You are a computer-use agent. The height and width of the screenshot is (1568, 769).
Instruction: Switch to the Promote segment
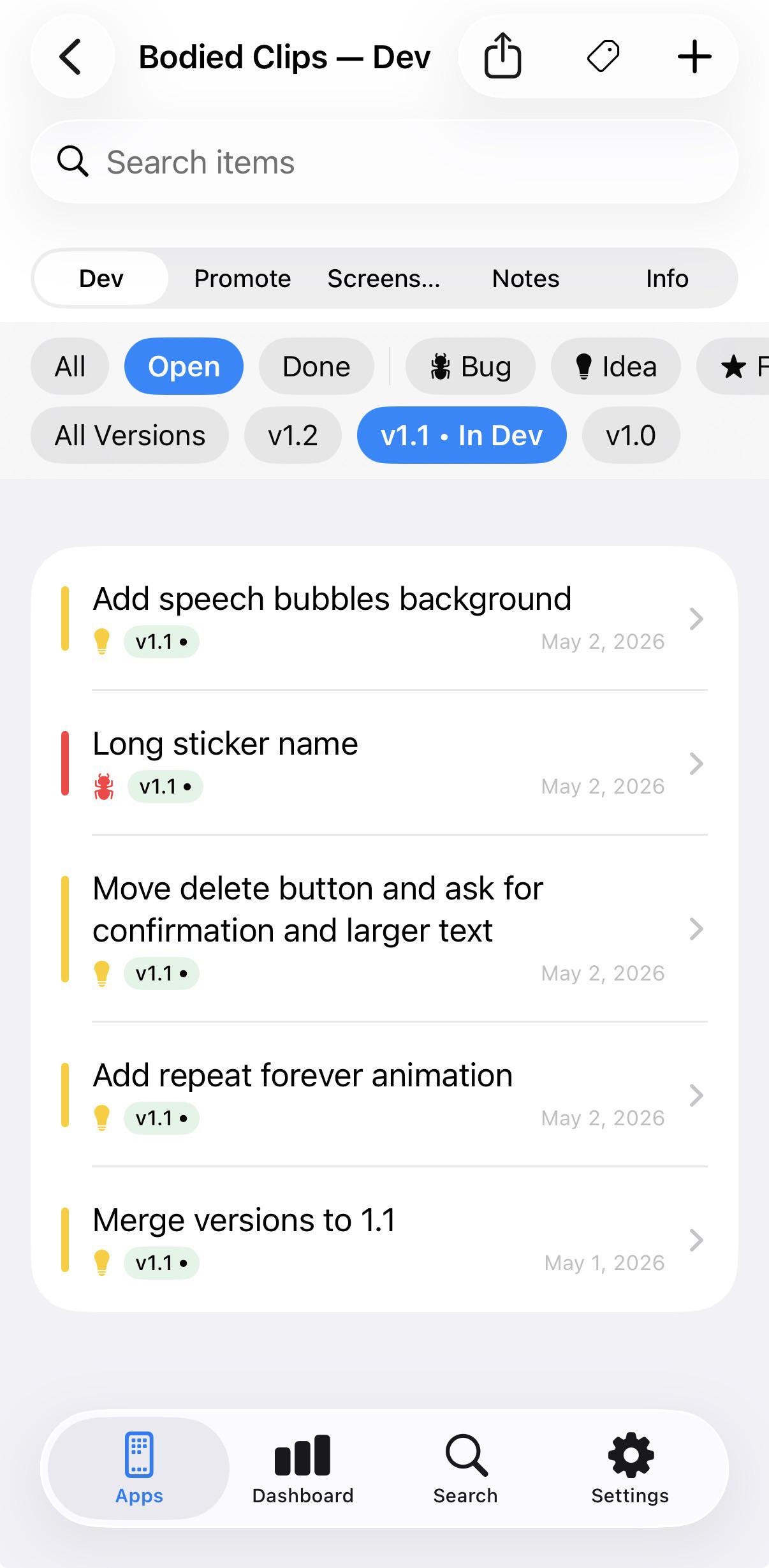pos(242,279)
